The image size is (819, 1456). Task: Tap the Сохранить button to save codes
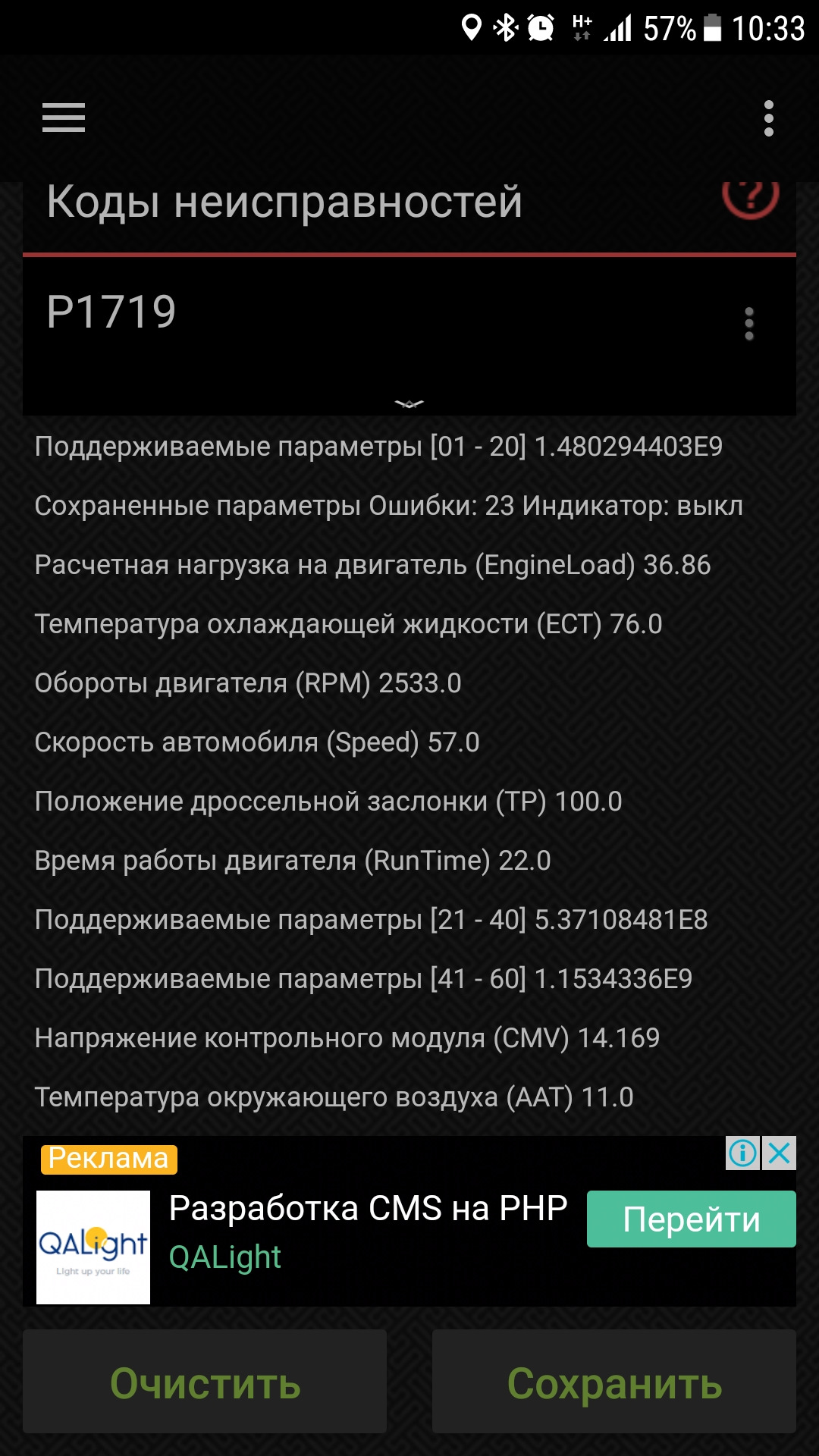coord(614,1382)
